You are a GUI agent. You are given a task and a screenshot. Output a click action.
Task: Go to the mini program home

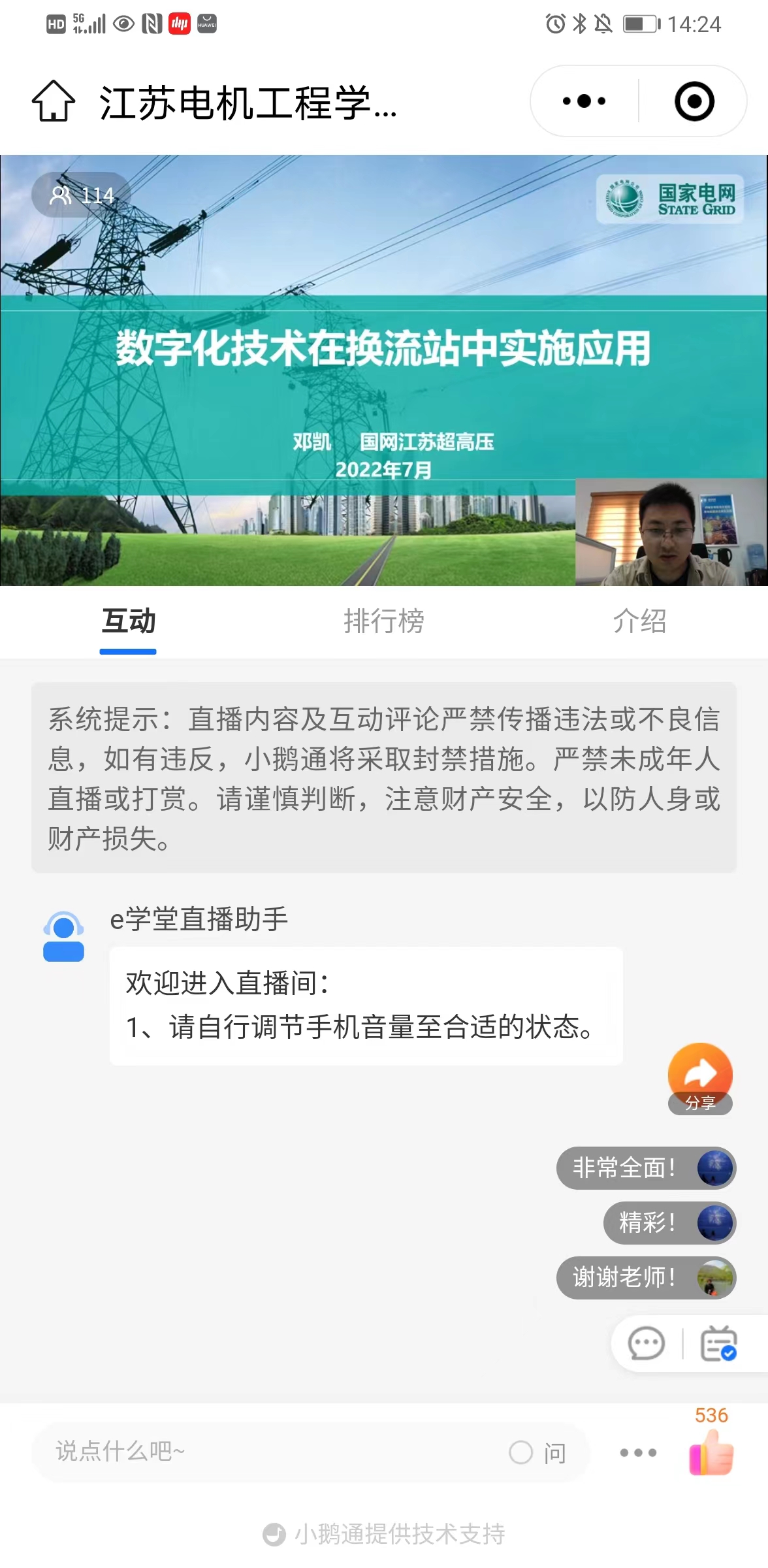coord(54,101)
